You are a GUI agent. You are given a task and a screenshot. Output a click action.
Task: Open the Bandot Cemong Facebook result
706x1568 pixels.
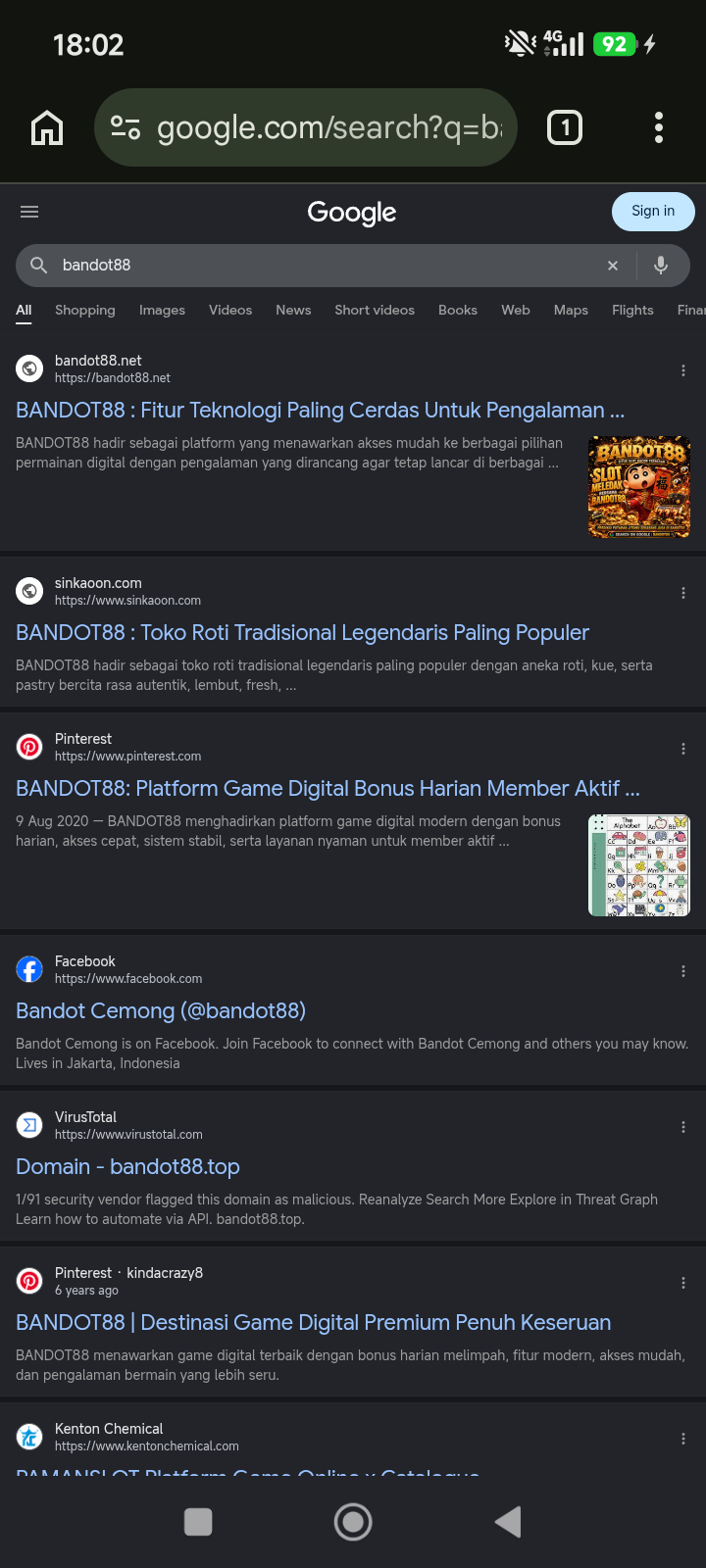pos(161,1010)
